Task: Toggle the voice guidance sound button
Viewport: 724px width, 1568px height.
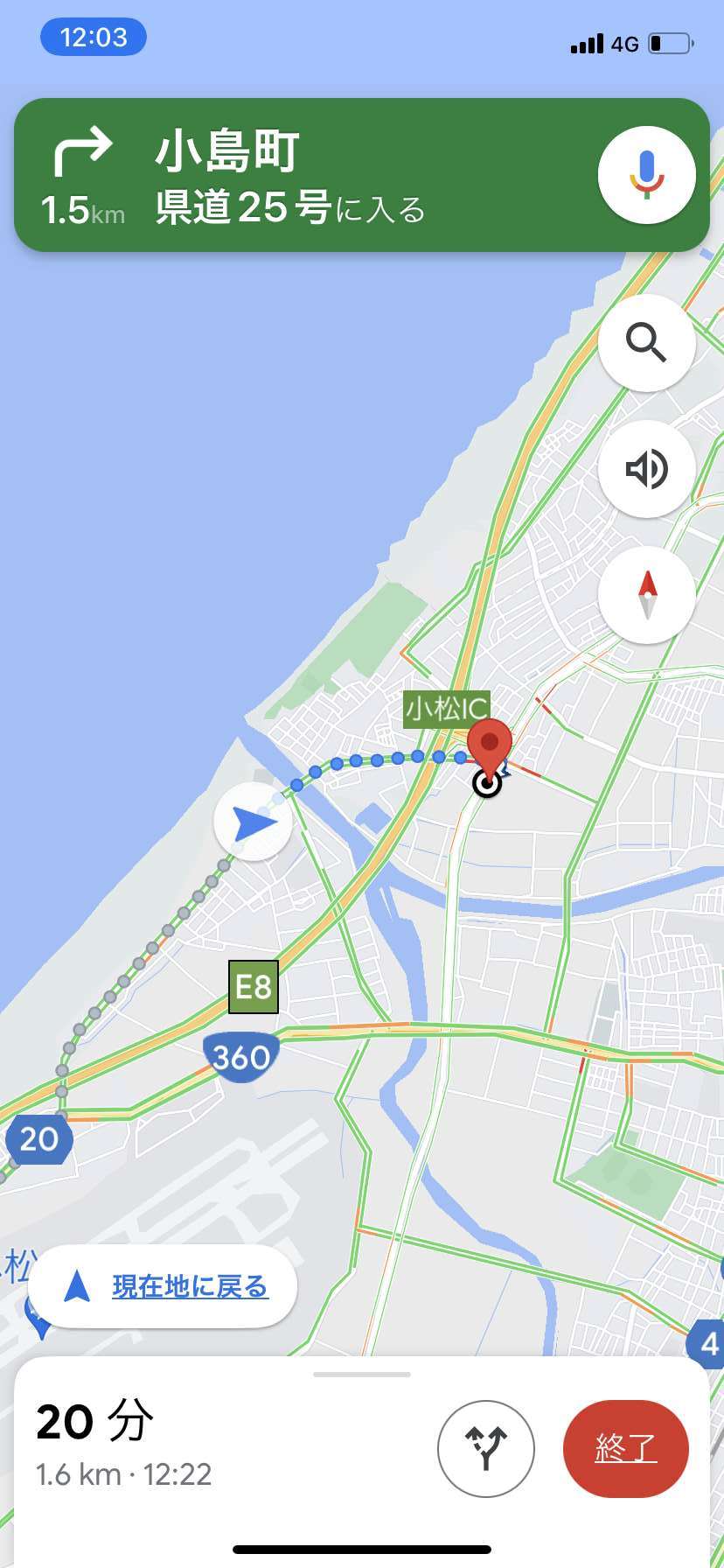Action: (x=646, y=469)
